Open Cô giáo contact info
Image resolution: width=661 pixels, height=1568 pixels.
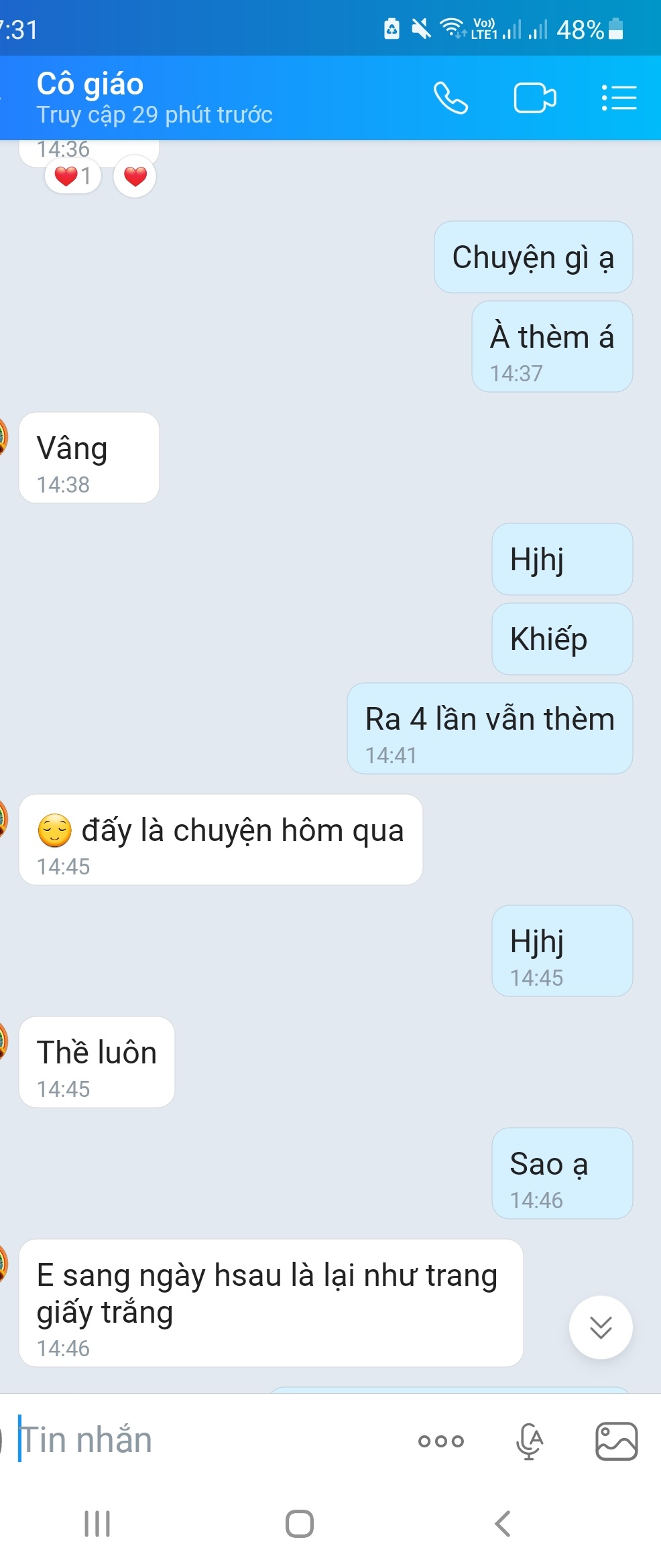154,98
